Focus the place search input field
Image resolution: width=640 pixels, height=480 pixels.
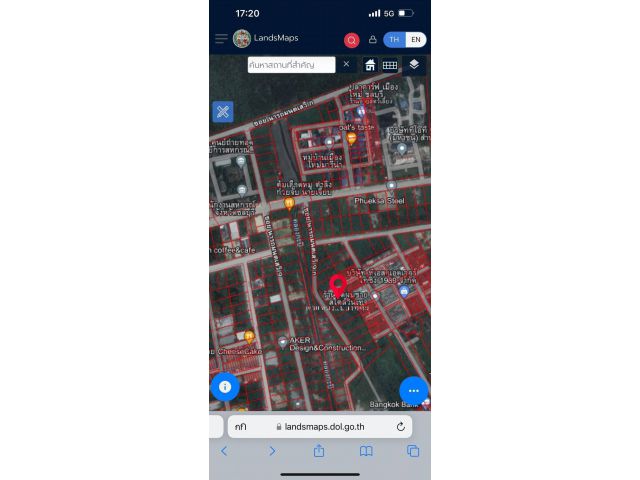coord(291,64)
